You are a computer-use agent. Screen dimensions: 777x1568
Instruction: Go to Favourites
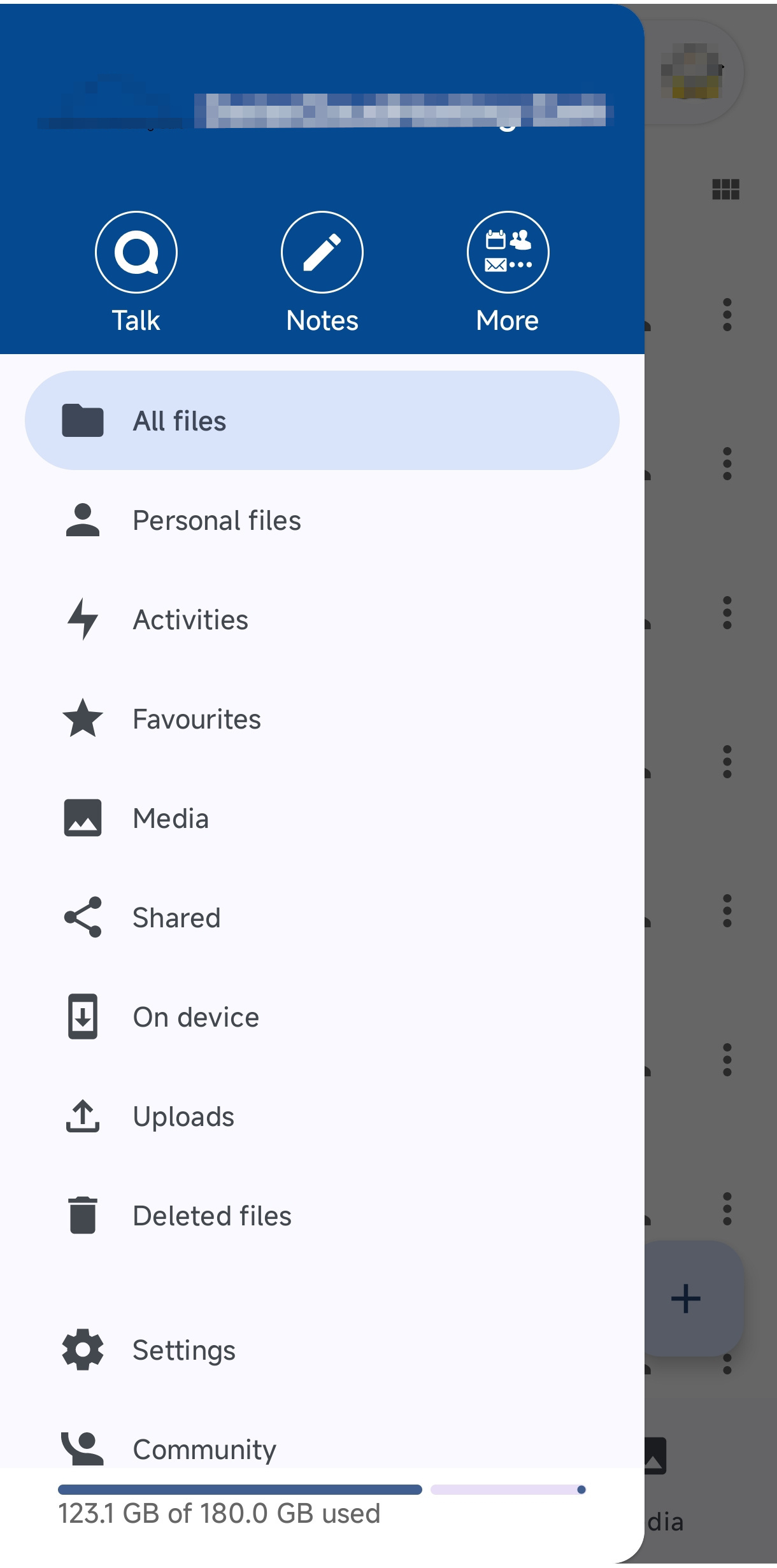pos(197,719)
